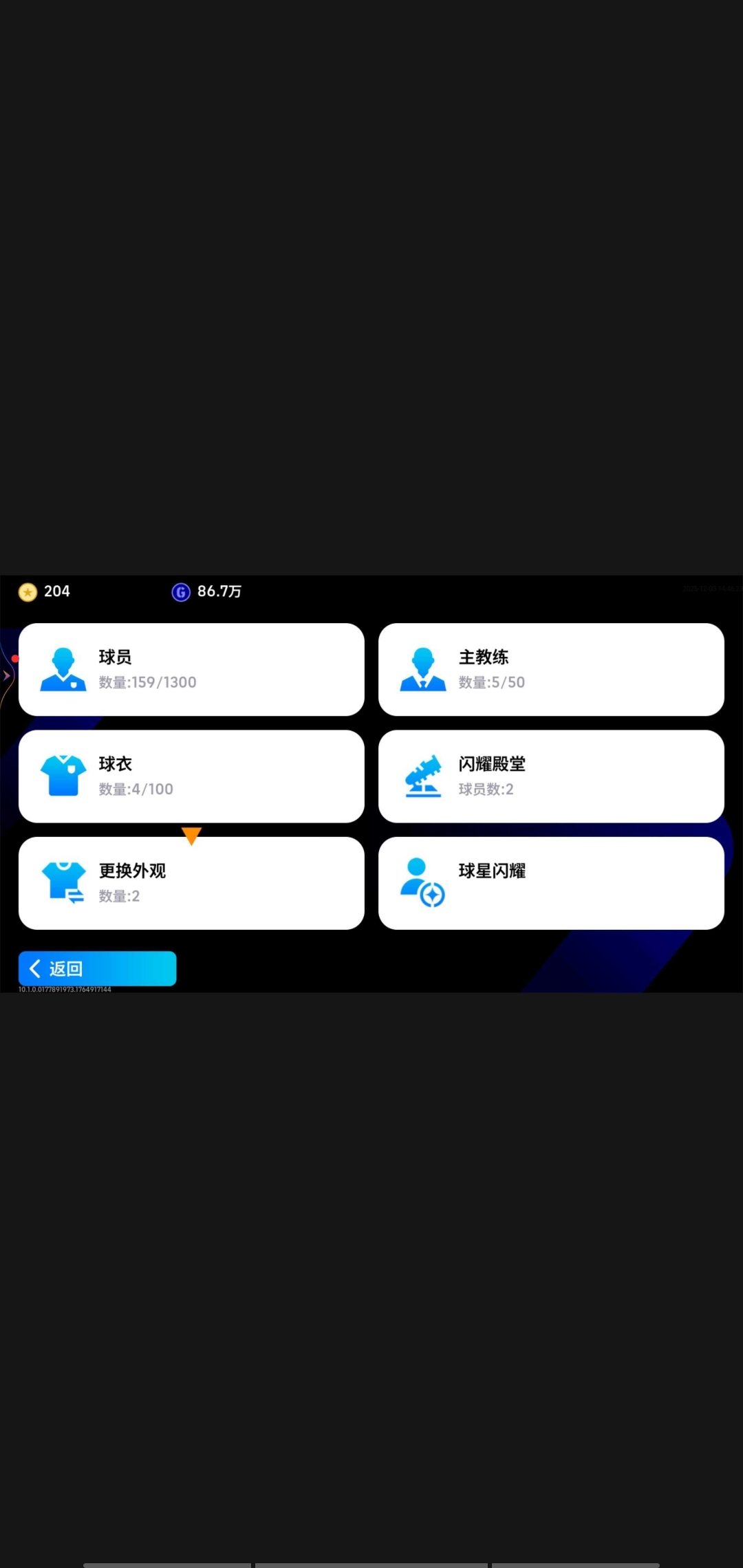Image resolution: width=743 pixels, height=1568 pixels.
Task: Select the 更换外观 change appearance card
Action: pyautogui.click(x=191, y=883)
